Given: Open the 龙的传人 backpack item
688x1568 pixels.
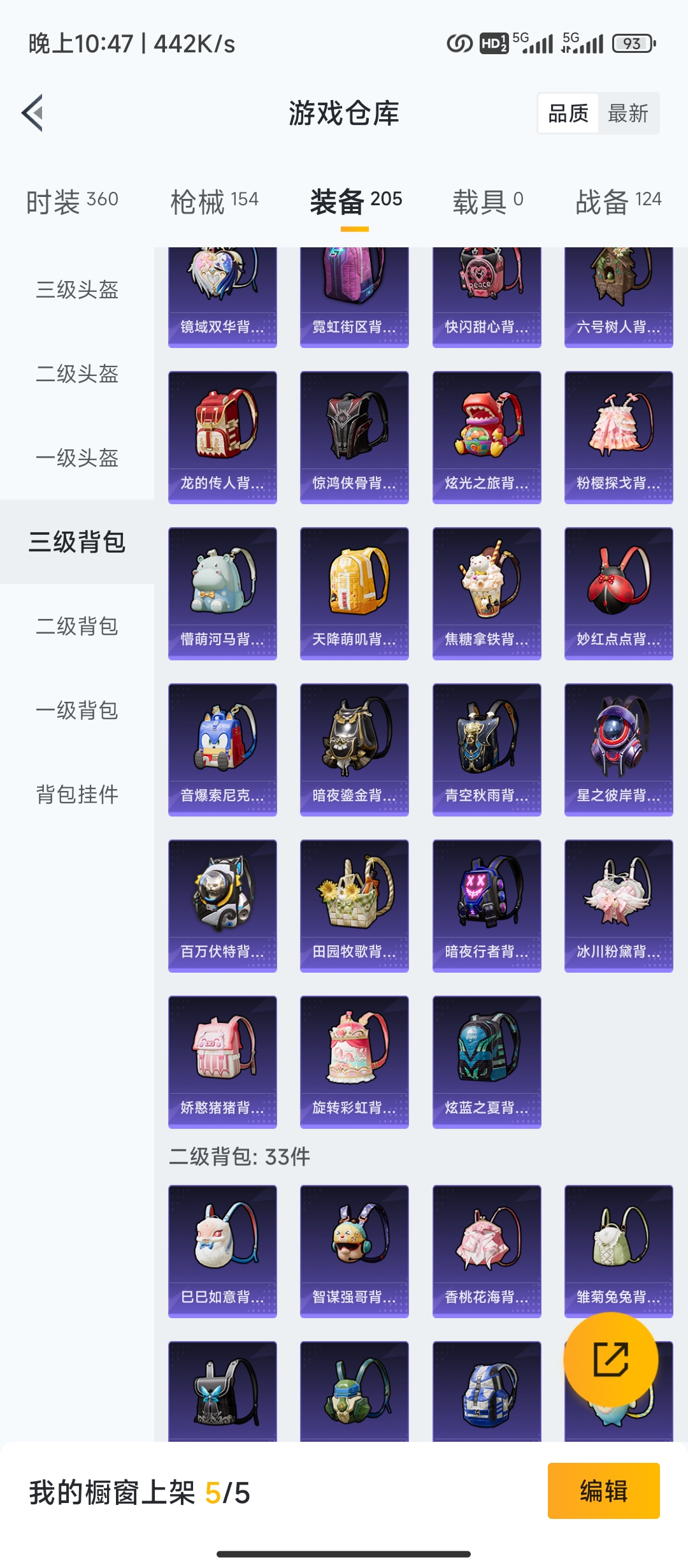Looking at the screenshot, I should [x=222, y=437].
